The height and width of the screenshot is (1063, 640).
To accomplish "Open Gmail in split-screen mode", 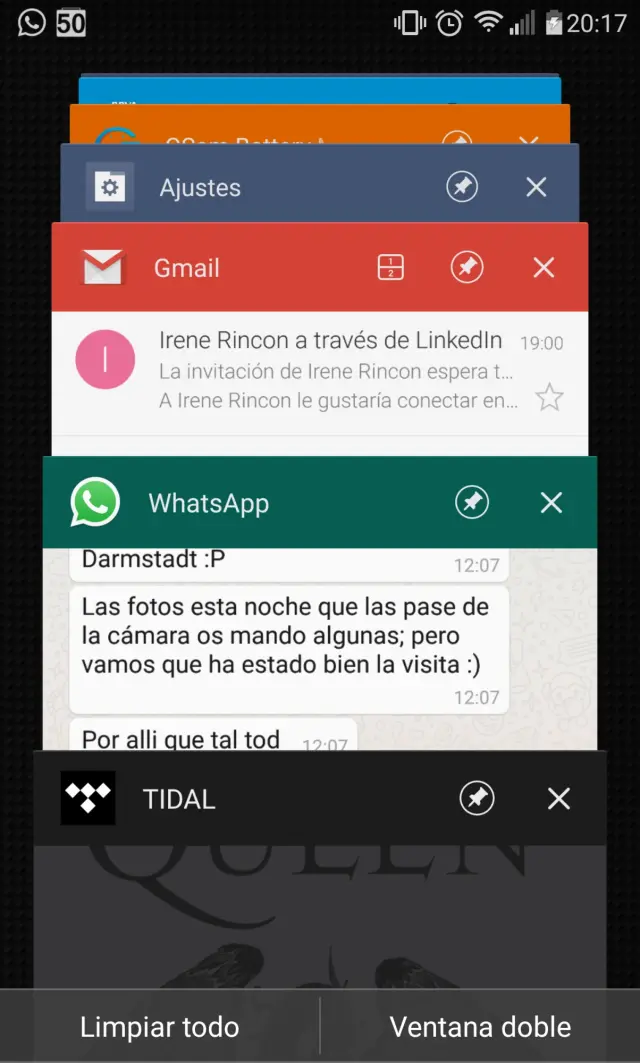I will coord(390,267).
